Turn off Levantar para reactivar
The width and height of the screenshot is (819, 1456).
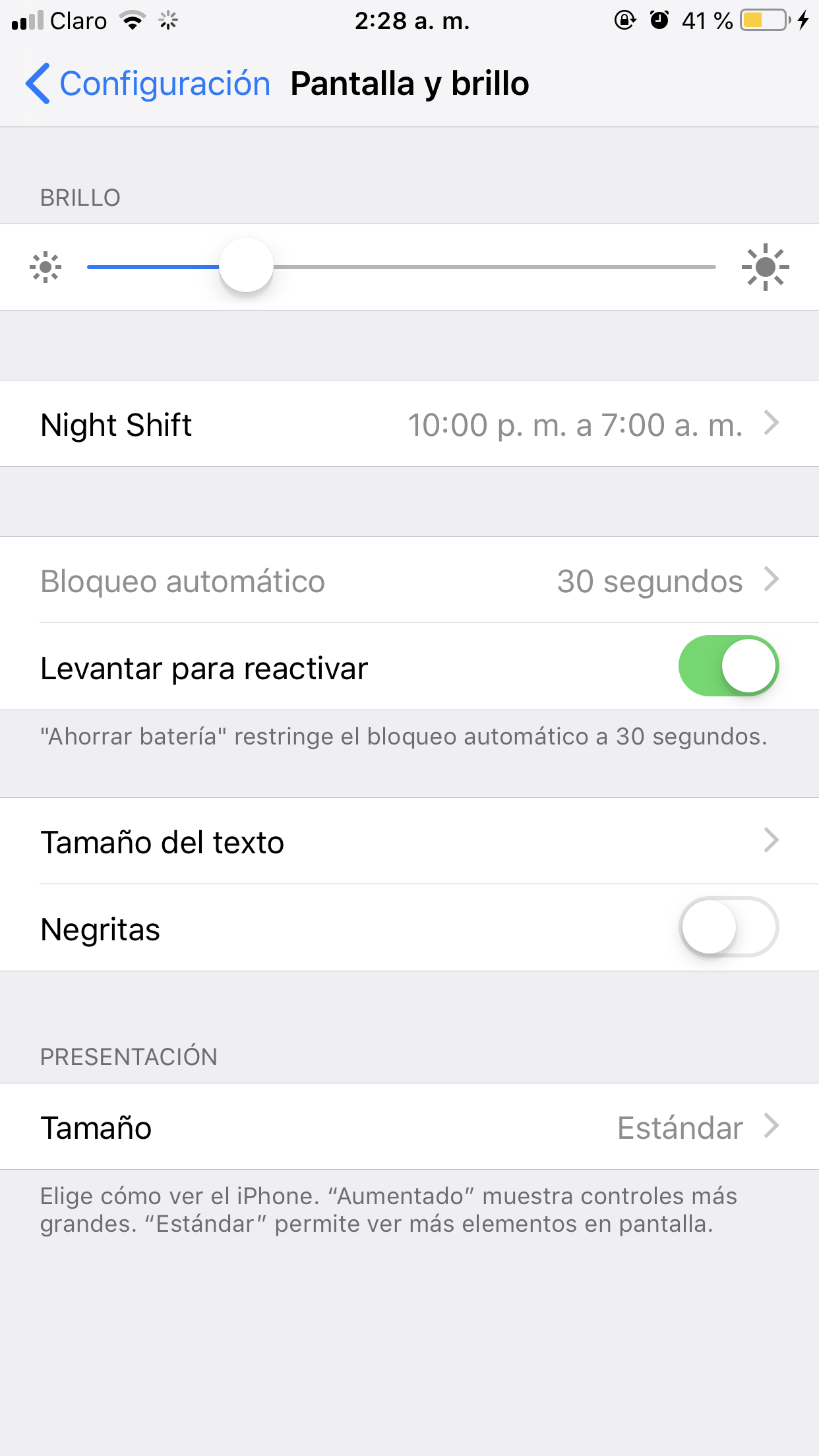pyautogui.click(x=728, y=666)
